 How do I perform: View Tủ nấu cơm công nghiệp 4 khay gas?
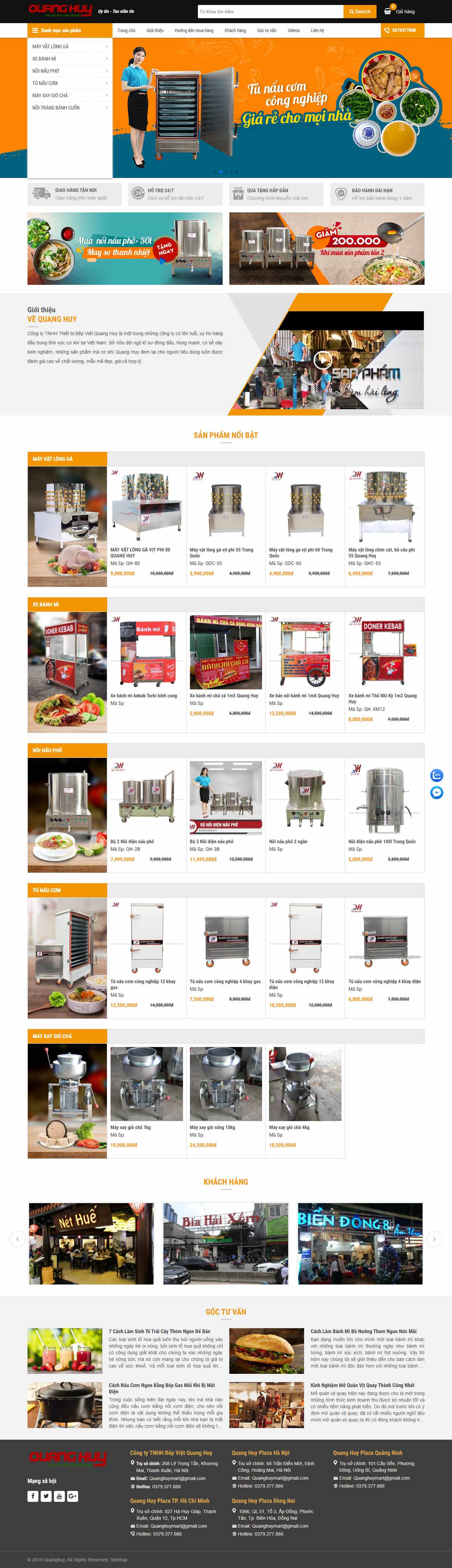(225, 981)
